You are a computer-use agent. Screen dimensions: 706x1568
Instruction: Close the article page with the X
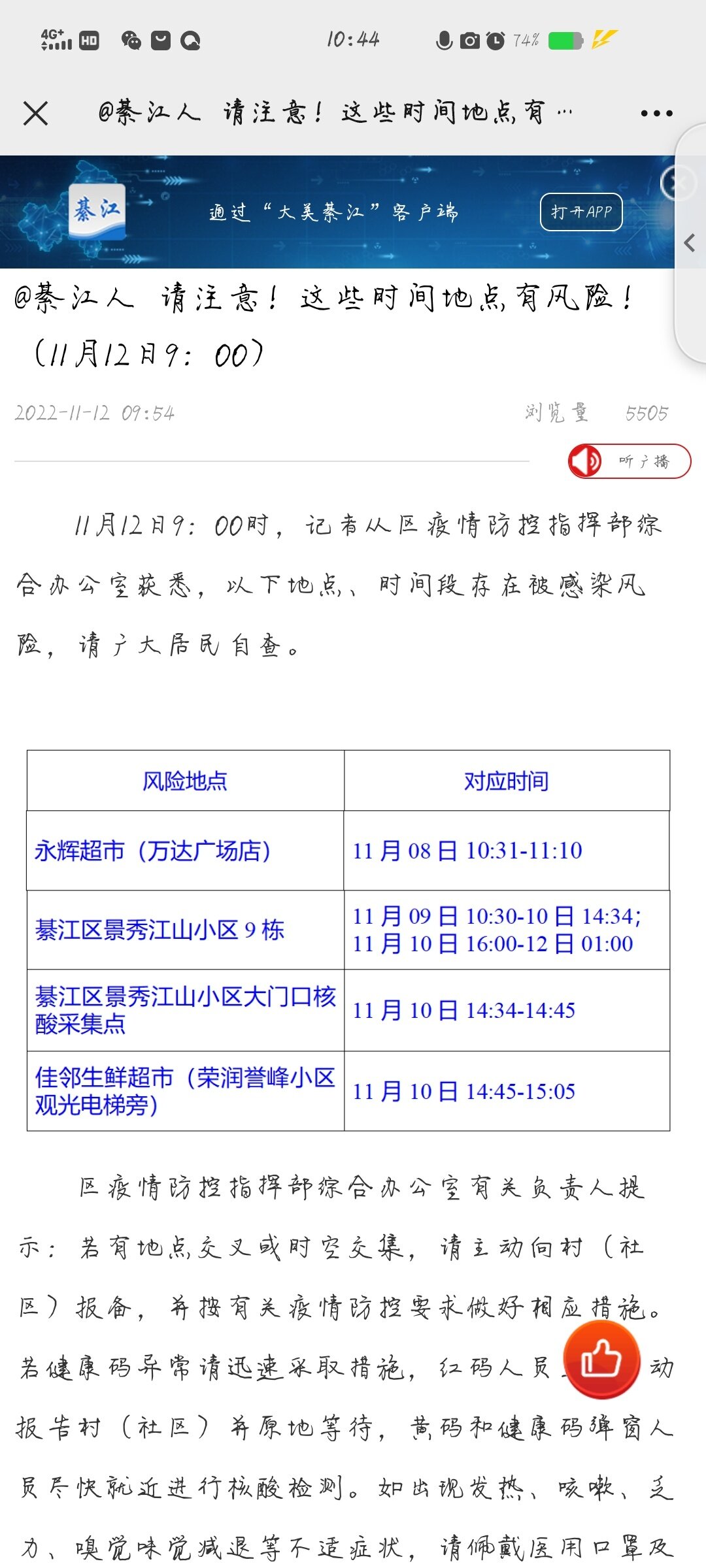tap(35, 113)
